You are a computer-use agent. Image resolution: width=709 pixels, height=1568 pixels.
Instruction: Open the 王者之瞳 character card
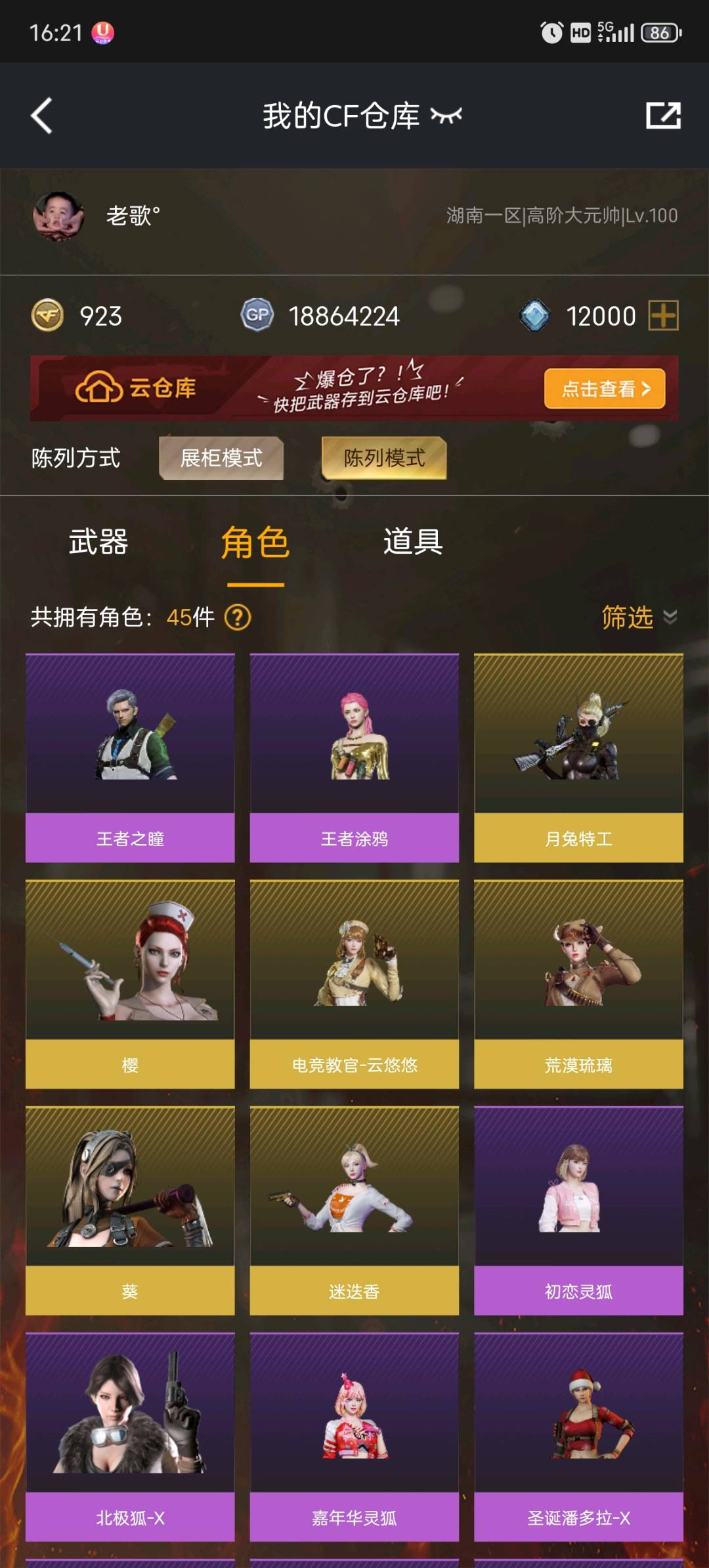tap(130, 757)
